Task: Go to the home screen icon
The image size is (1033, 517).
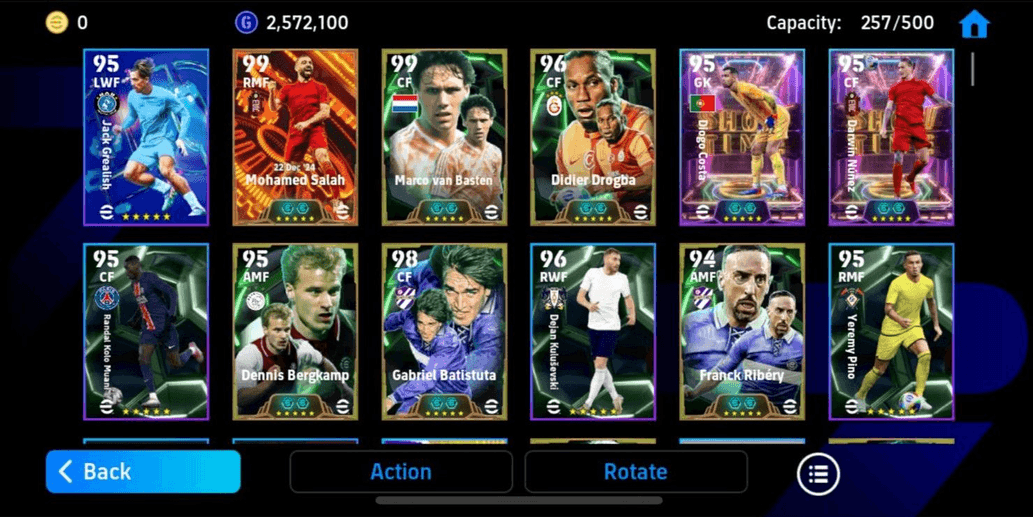Action: click(973, 24)
